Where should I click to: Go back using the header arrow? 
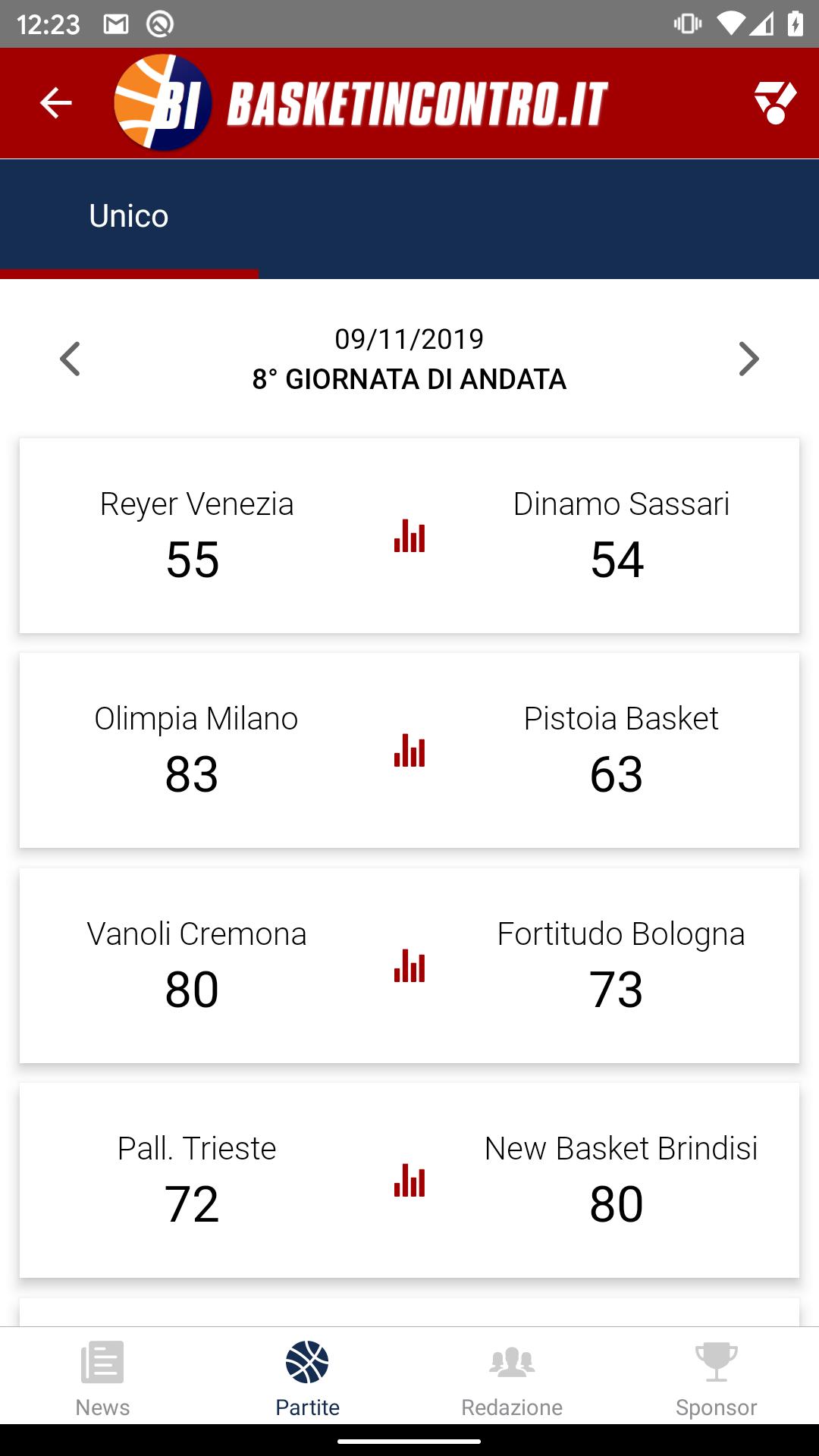tap(55, 103)
